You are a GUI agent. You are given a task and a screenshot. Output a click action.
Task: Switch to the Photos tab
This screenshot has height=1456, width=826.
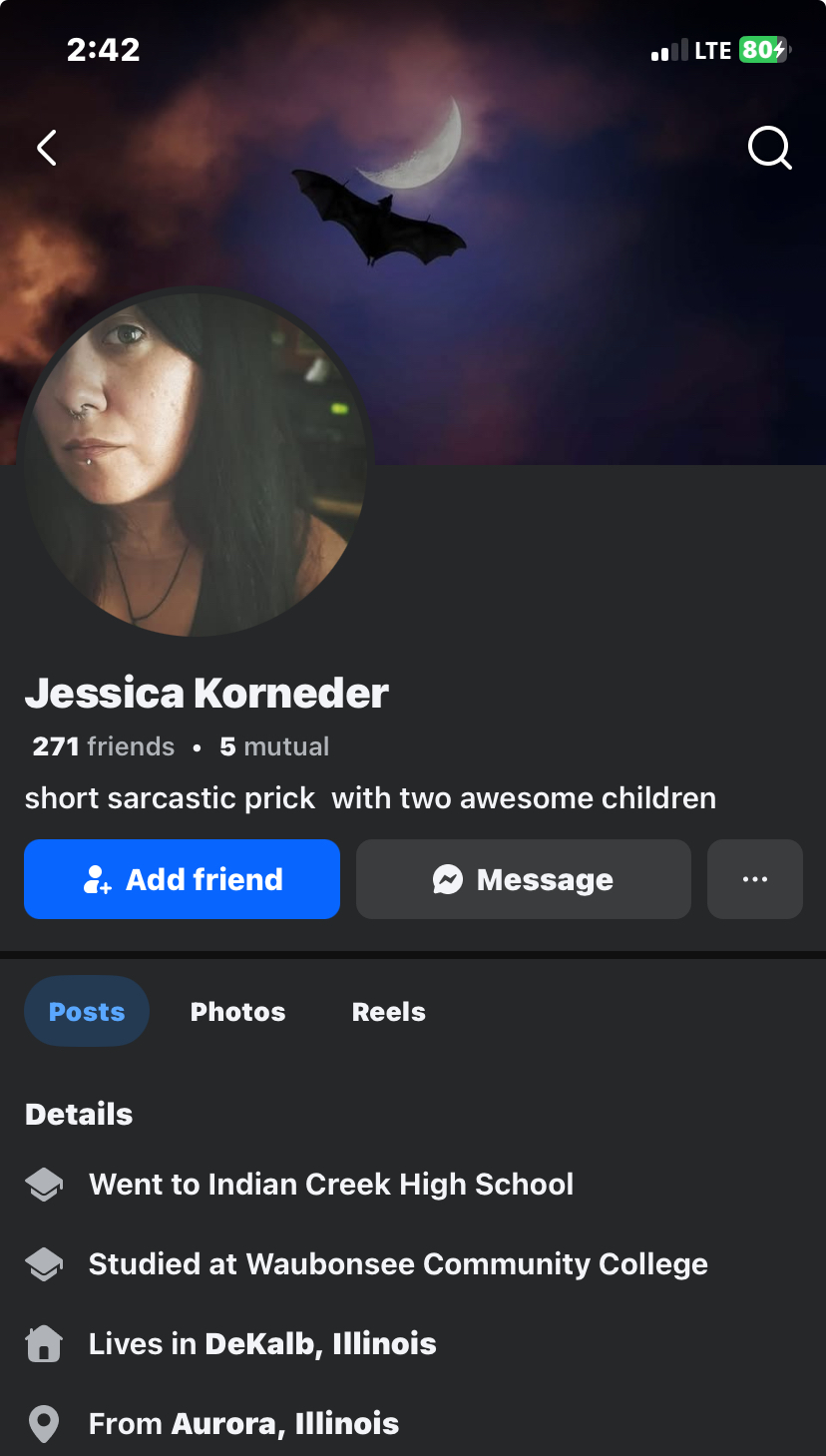[237, 1012]
